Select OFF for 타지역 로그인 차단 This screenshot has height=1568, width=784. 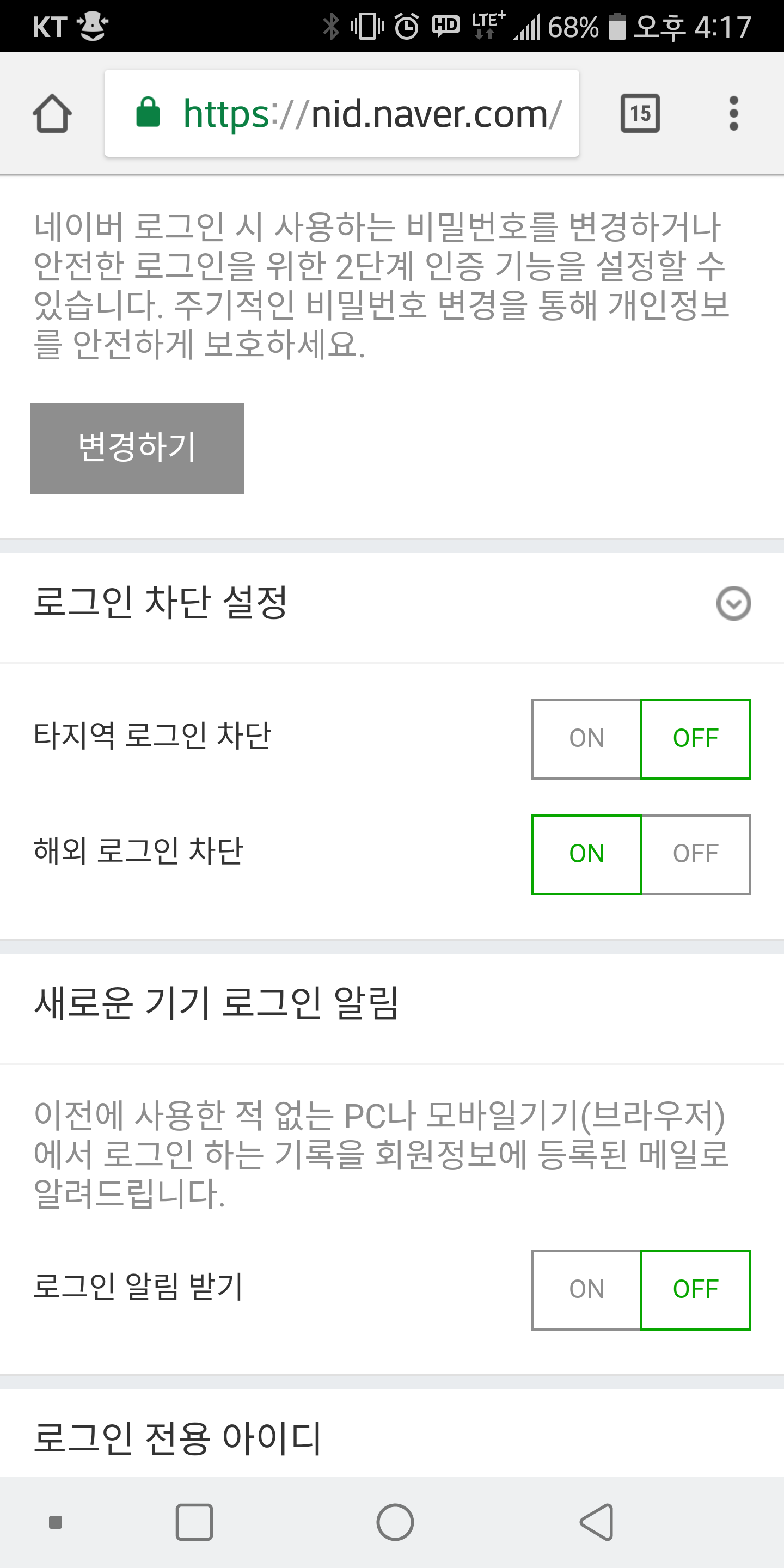[696, 738]
